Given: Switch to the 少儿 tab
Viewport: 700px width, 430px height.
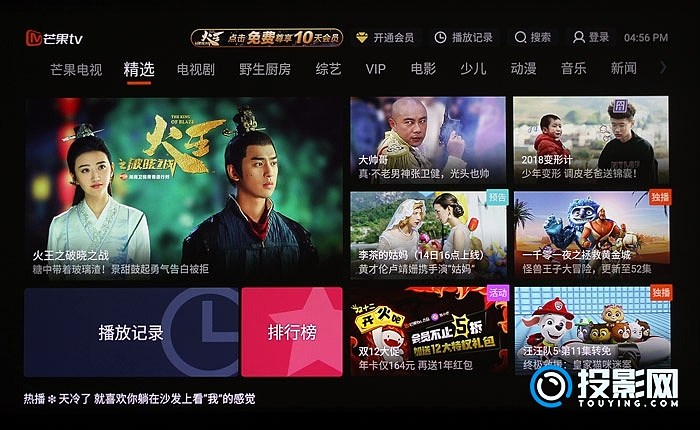Looking at the screenshot, I should tap(473, 69).
